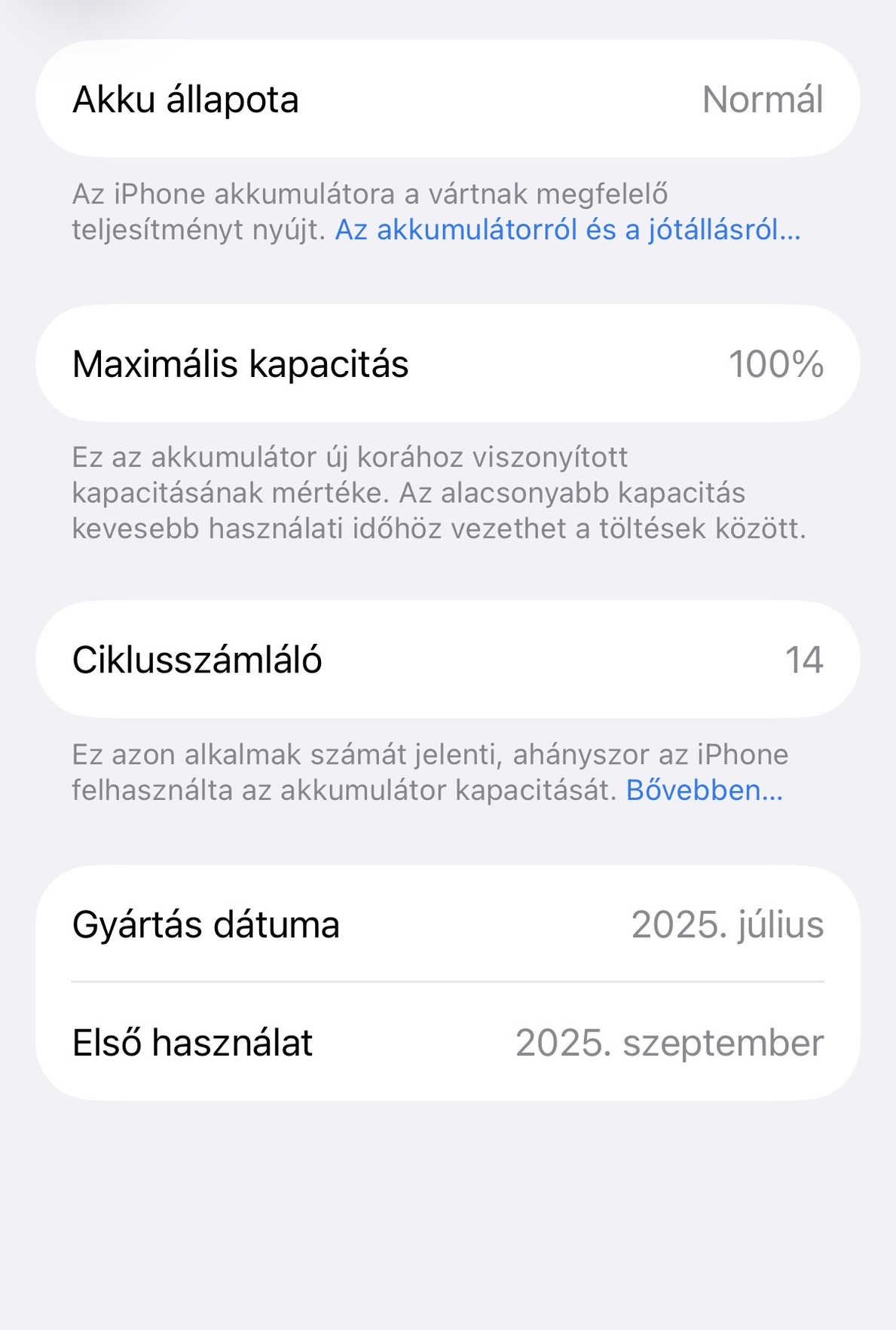
Task: Tap the "Bővebben…" link about cycle count
Action: click(x=704, y=790)
